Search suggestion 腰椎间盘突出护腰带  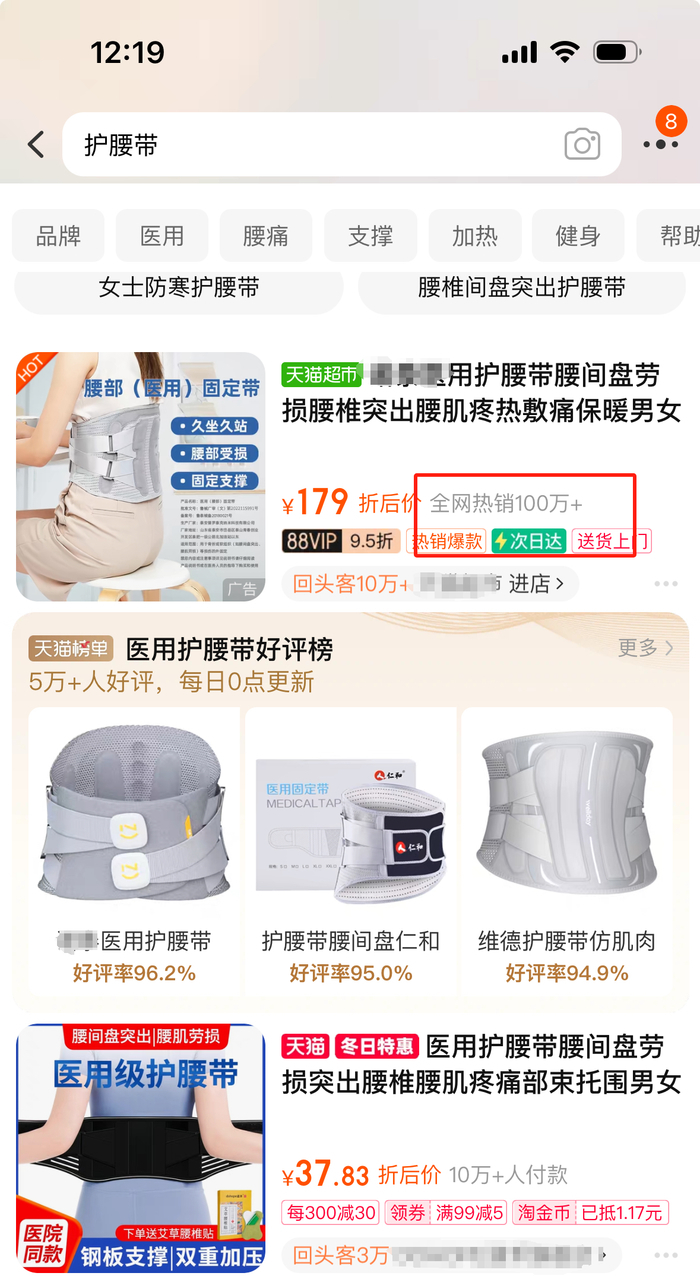coord(521,288)
